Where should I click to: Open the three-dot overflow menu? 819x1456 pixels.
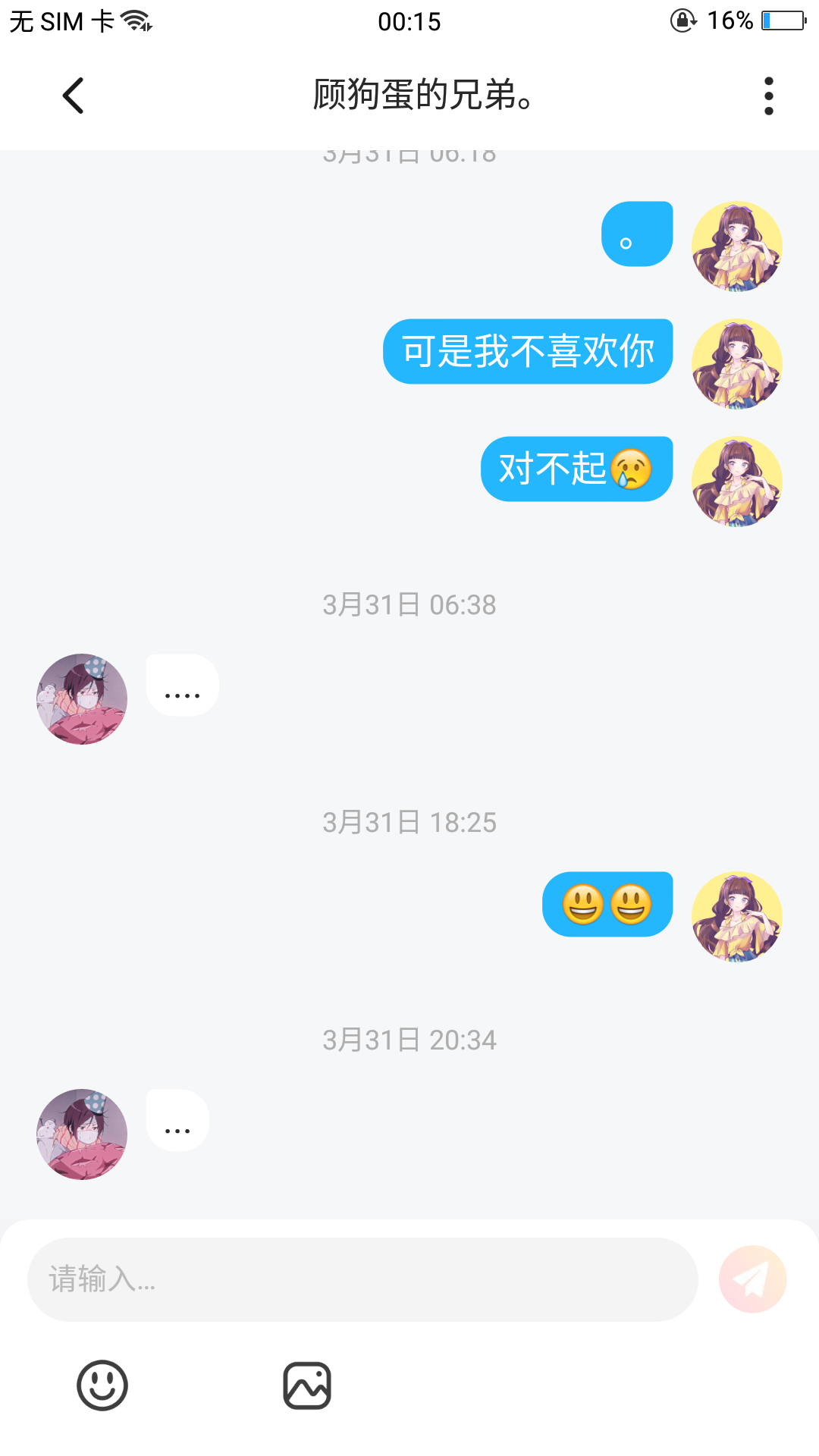[768, 96]
